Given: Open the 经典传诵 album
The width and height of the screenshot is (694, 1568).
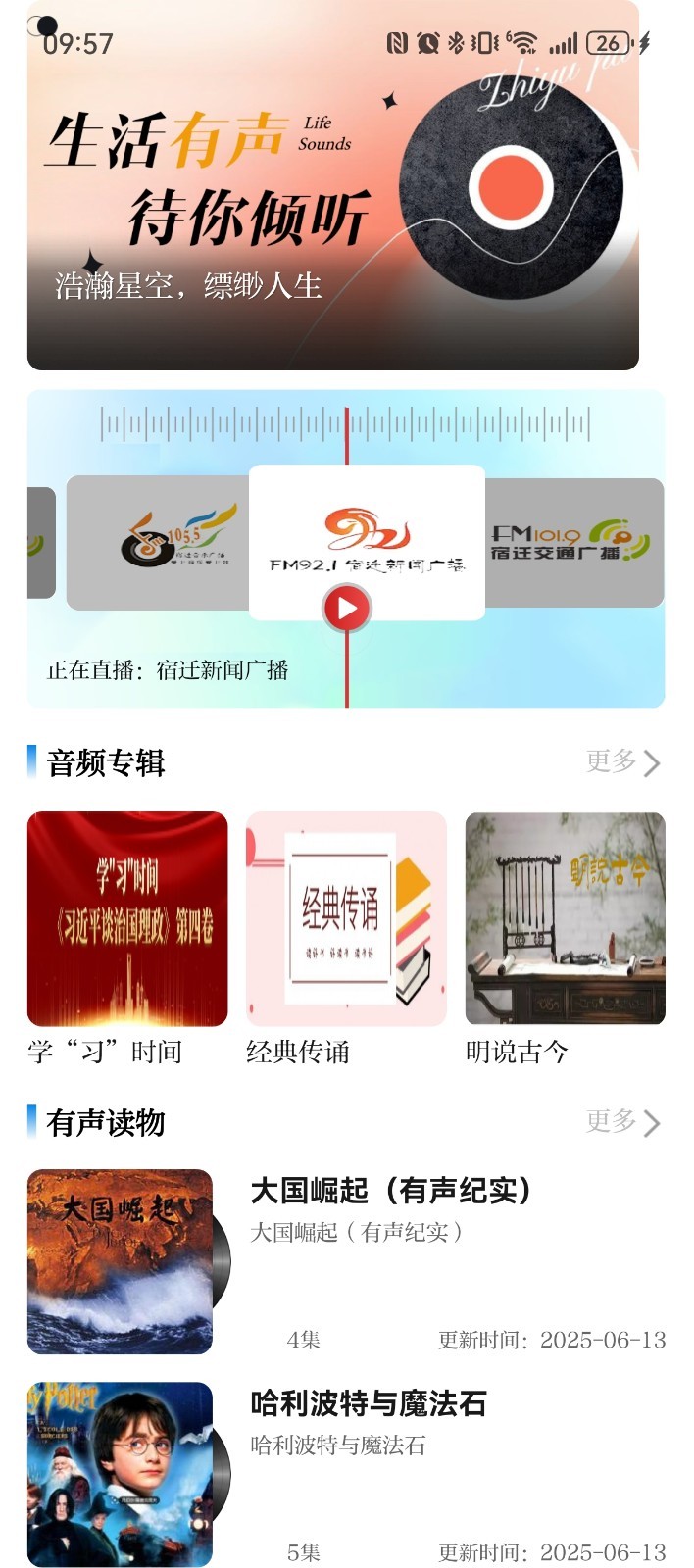Looking at the screenshot, I should (346, 919).
